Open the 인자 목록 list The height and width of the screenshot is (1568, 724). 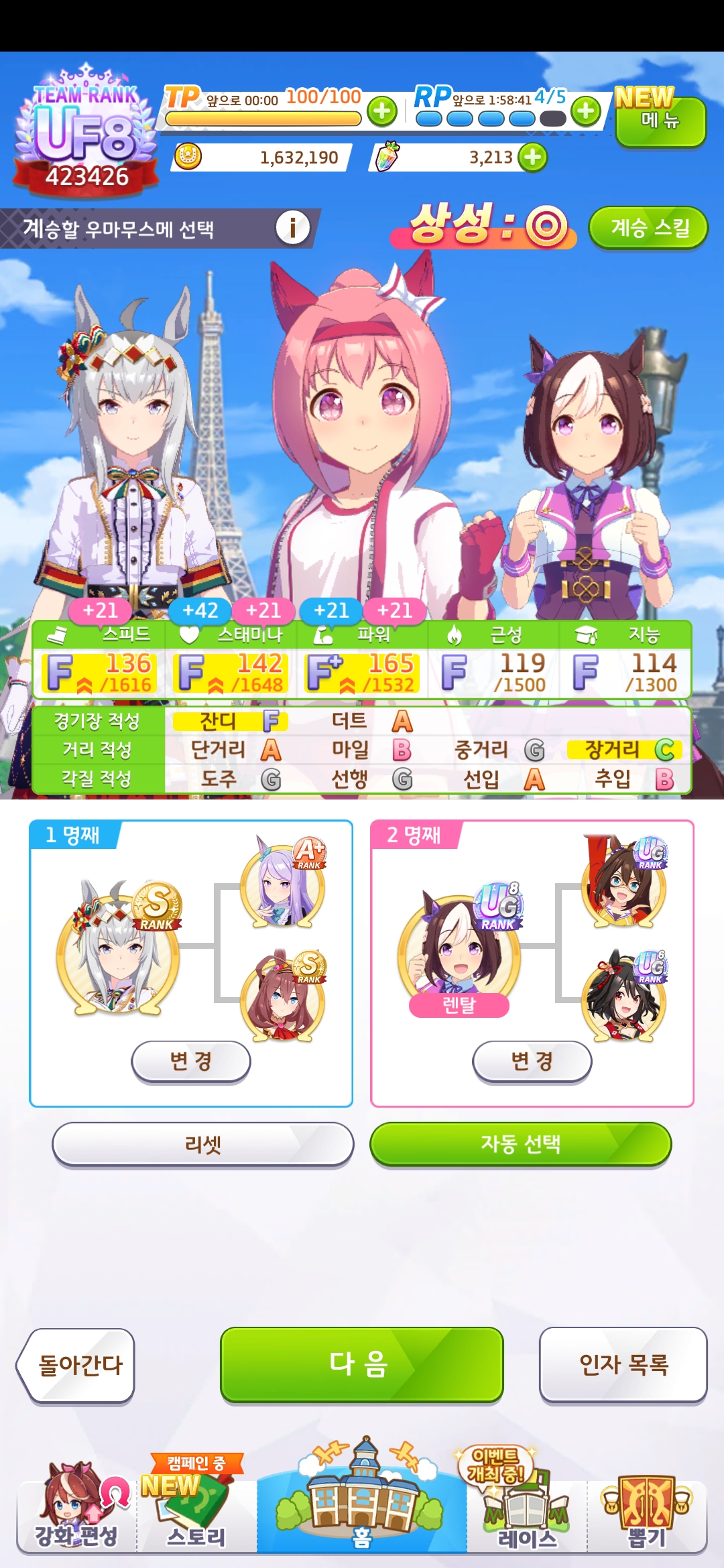coord(623,1364)
